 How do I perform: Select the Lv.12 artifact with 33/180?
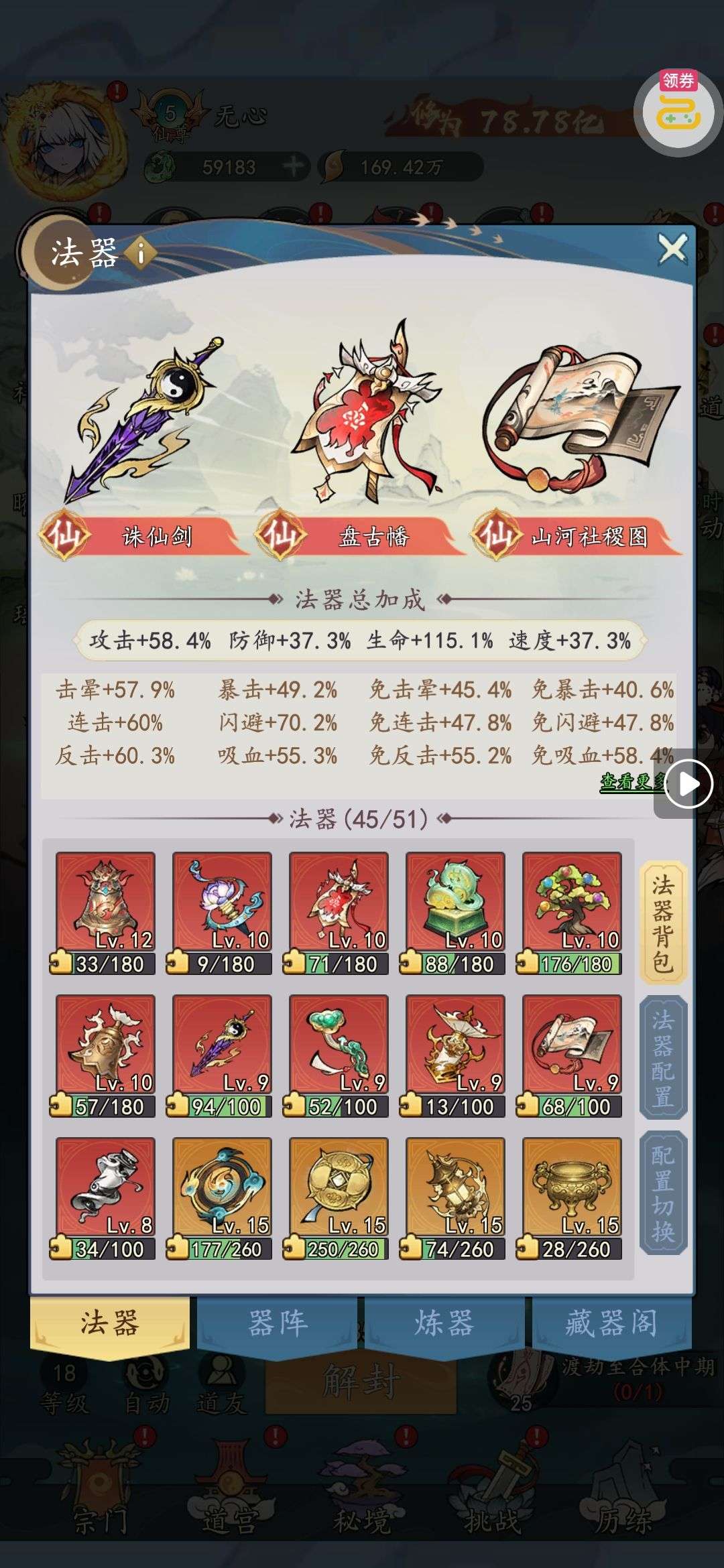tap(105, 902)
